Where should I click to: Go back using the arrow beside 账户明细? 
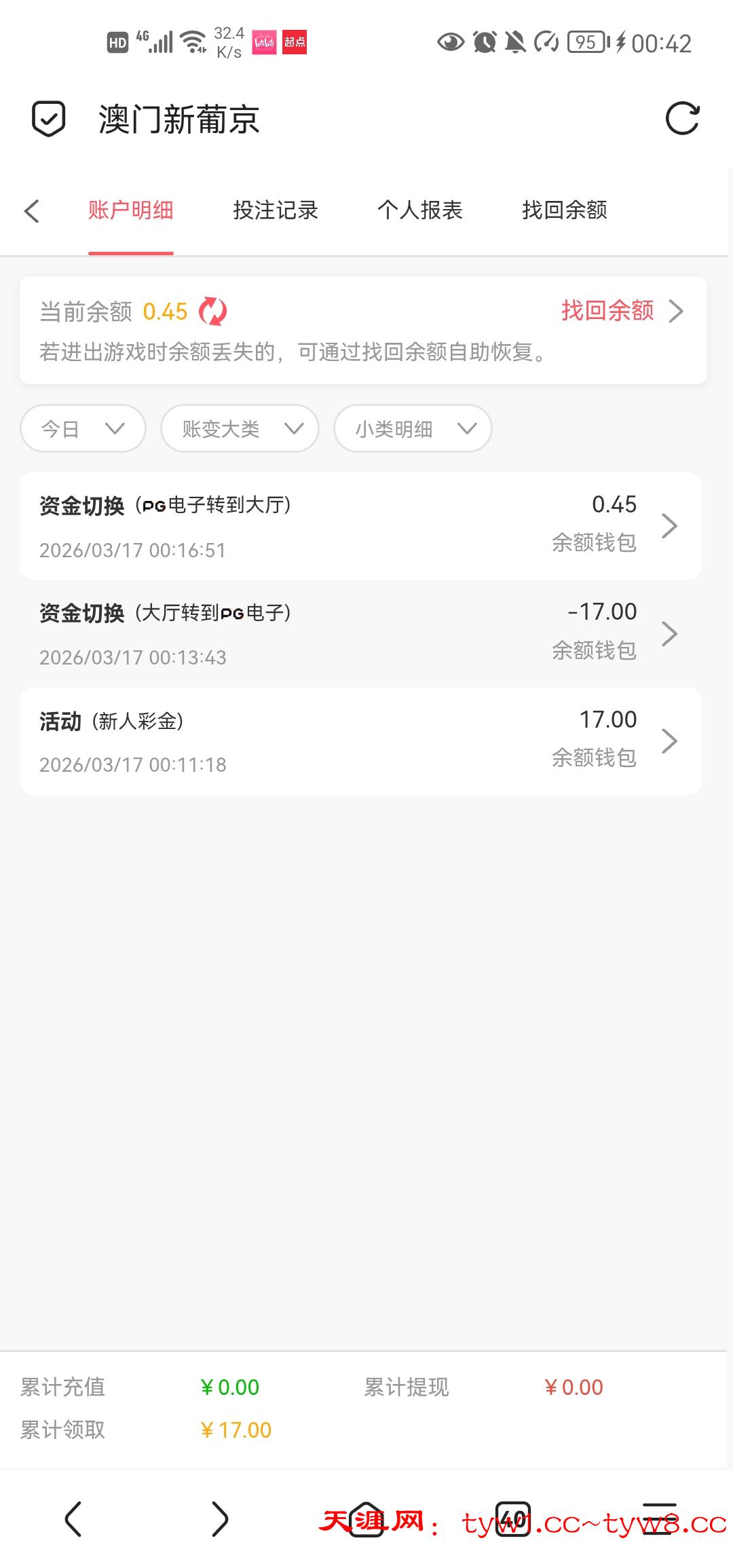[x=32, y=210]
